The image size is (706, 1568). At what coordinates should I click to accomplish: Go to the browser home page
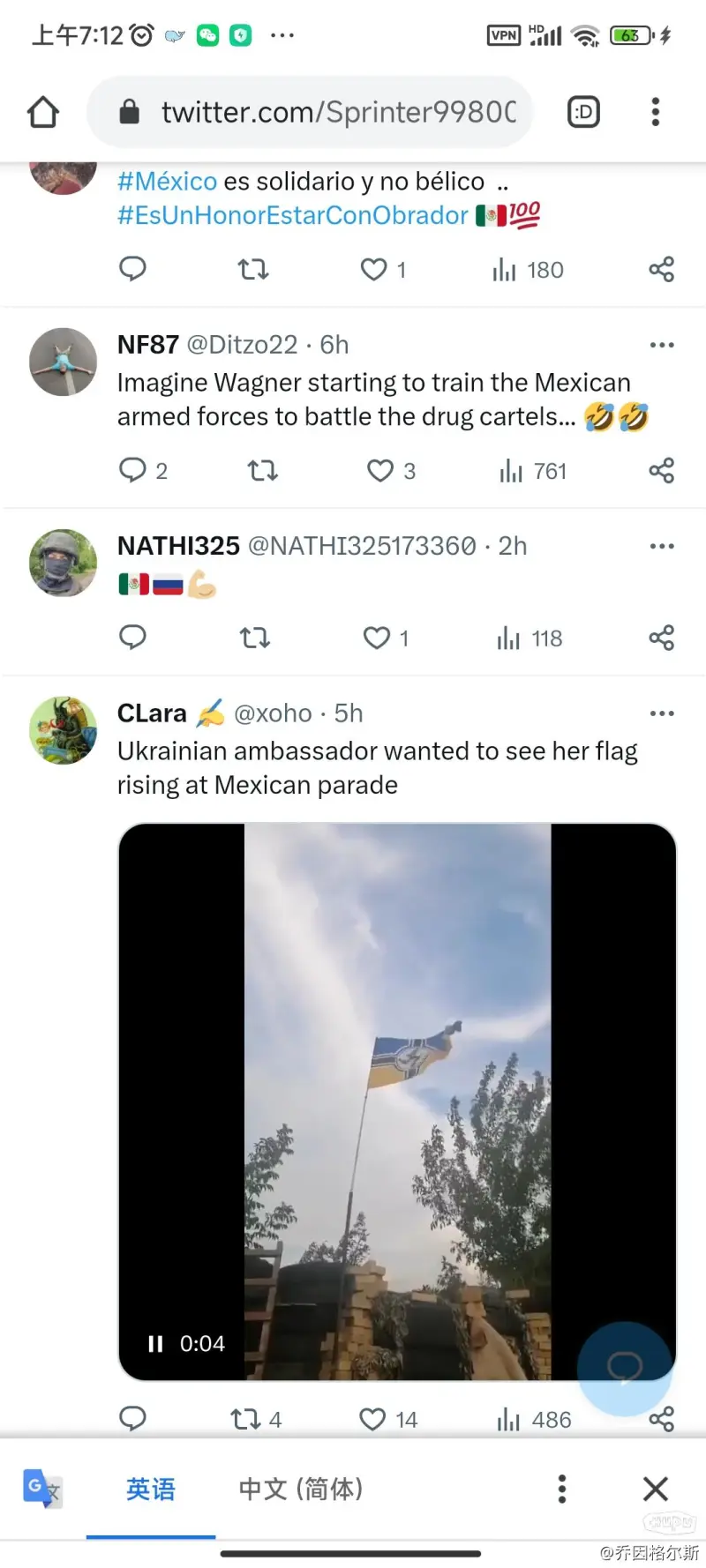pos(43,112)
